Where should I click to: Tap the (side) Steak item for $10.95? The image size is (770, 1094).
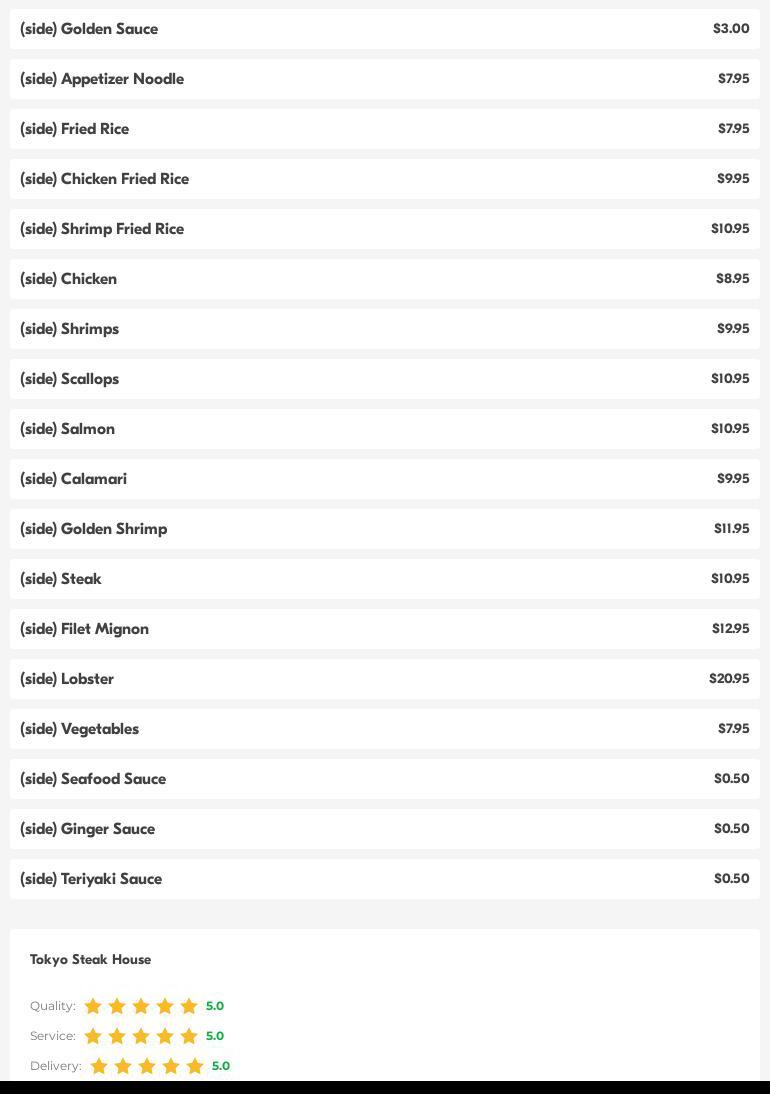pyautogui.click(x=61, y=579)
